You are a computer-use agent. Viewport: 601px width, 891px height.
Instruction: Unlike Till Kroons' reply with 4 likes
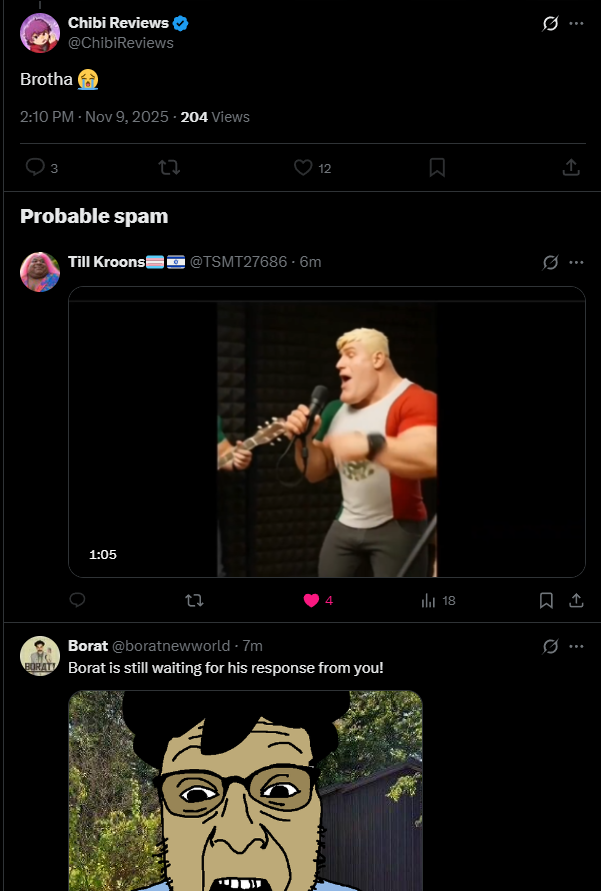click(x=311, y=600)
